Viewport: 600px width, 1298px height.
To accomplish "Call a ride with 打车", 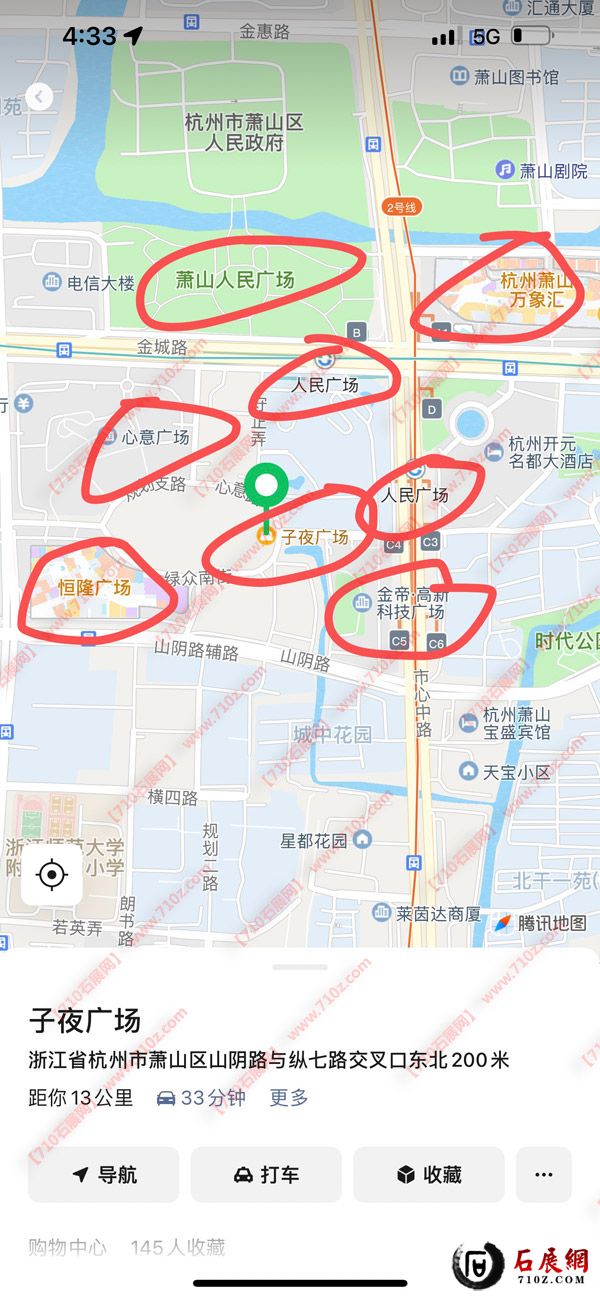I will tap(266, 1175).
